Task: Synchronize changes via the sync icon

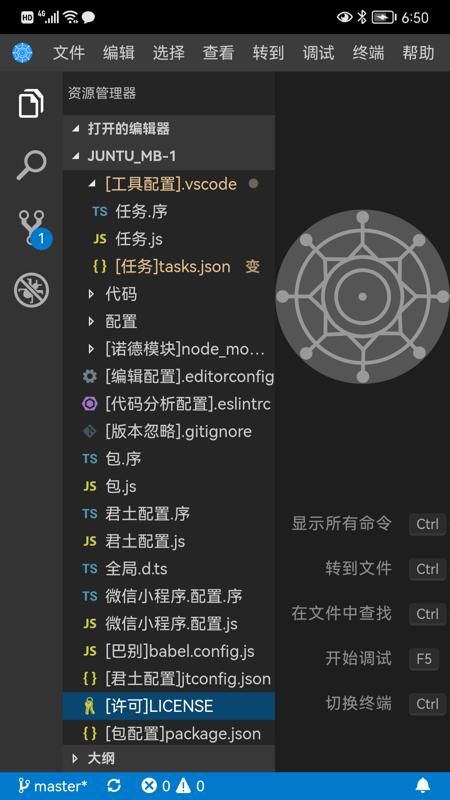Action: point(114,786)
